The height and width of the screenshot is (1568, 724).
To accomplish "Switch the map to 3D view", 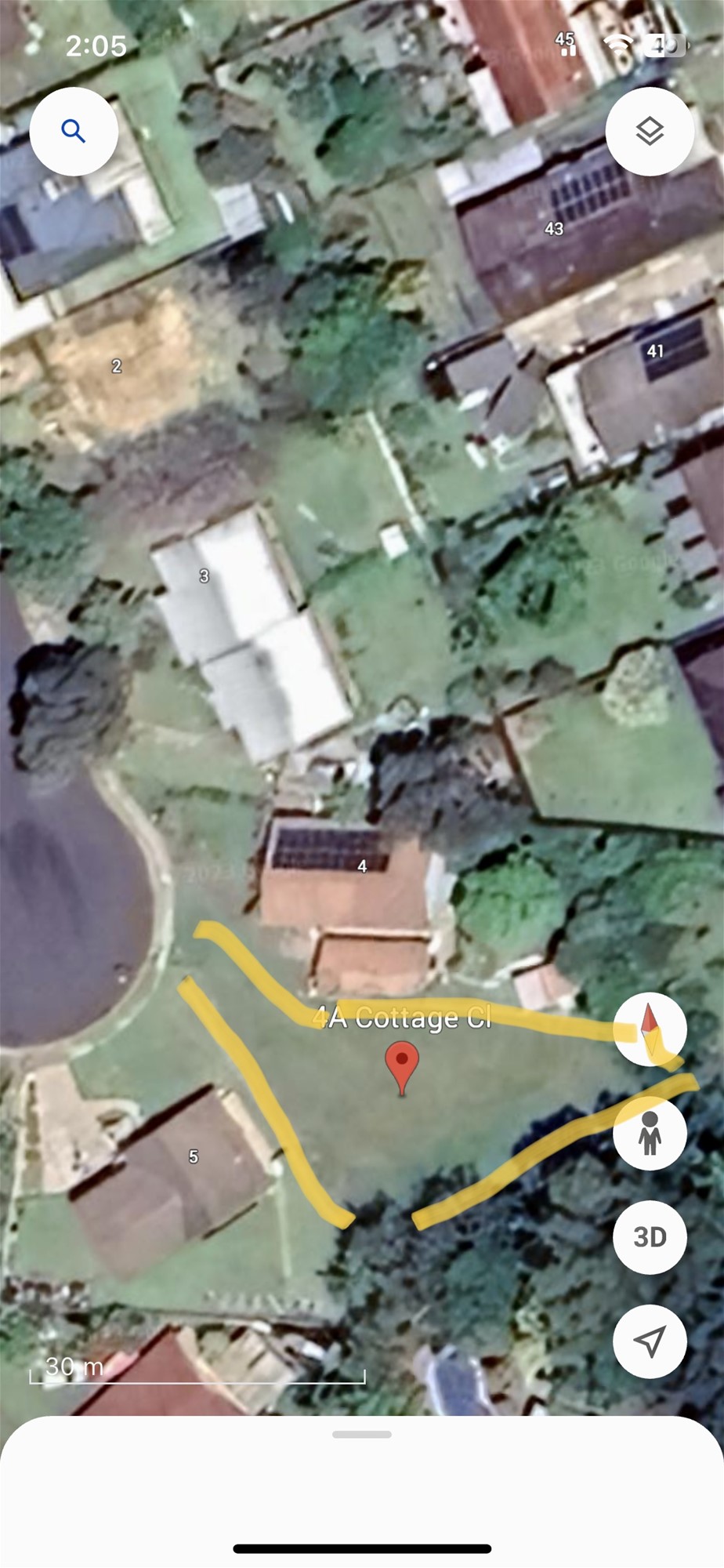I will pos(650,1237).
